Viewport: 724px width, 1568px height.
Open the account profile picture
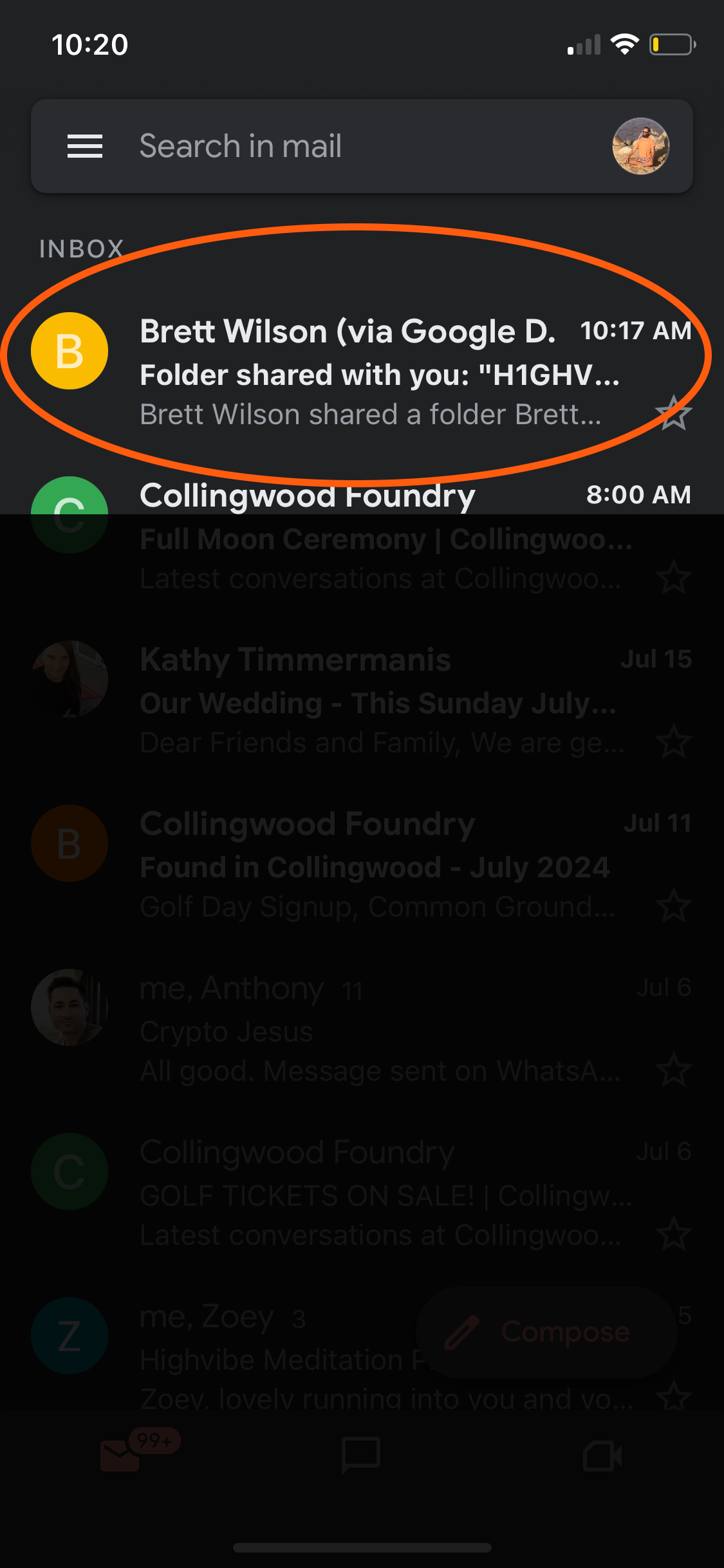pyautogui.click(x=640, y=146)
